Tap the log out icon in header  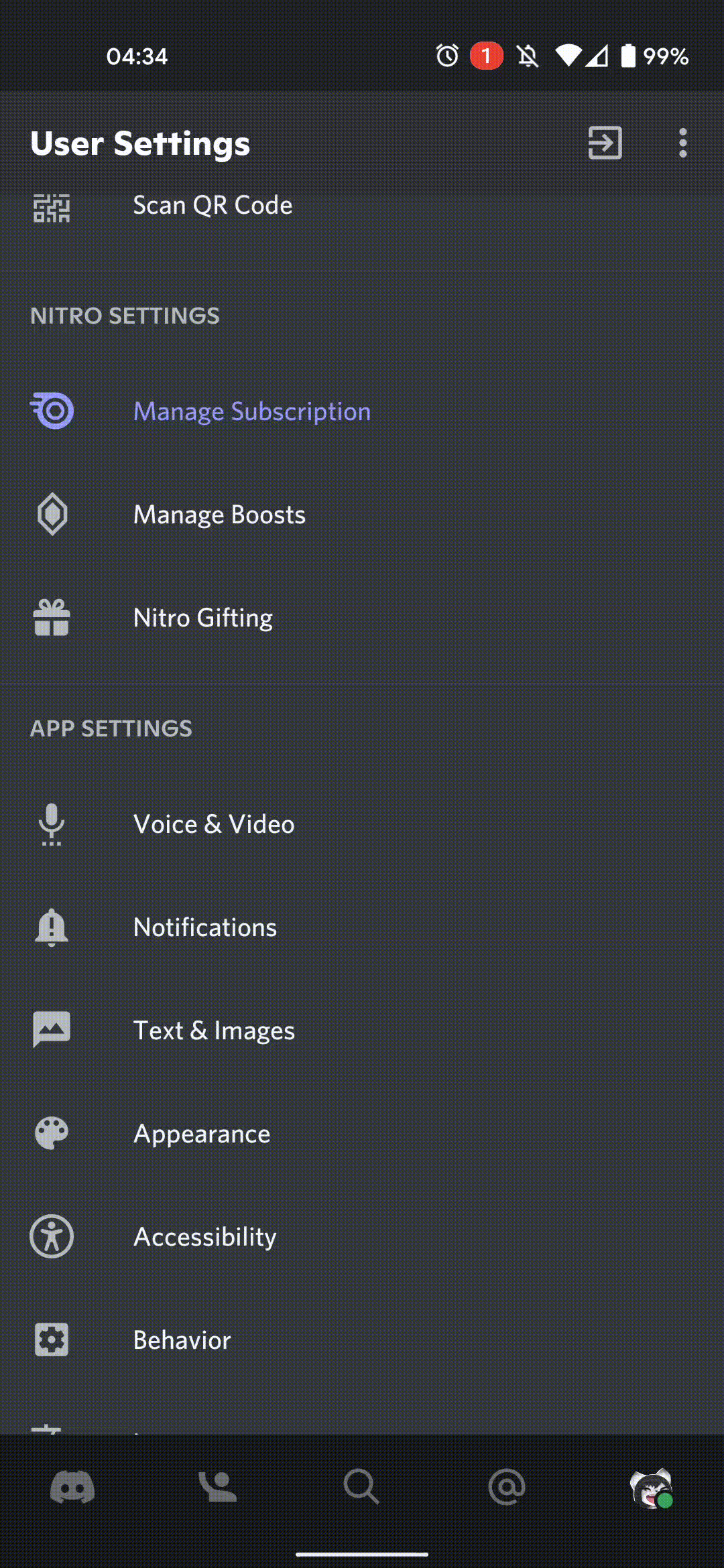click(605, 143)
